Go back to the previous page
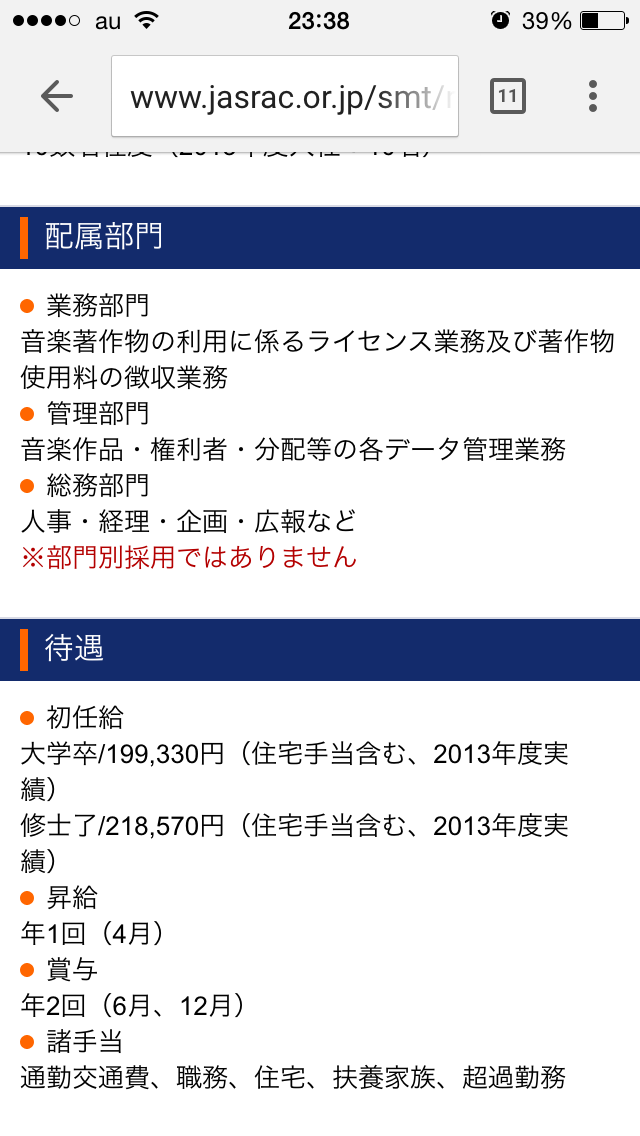Screen dimensions: 640x1136 click(x=57, y=96)
